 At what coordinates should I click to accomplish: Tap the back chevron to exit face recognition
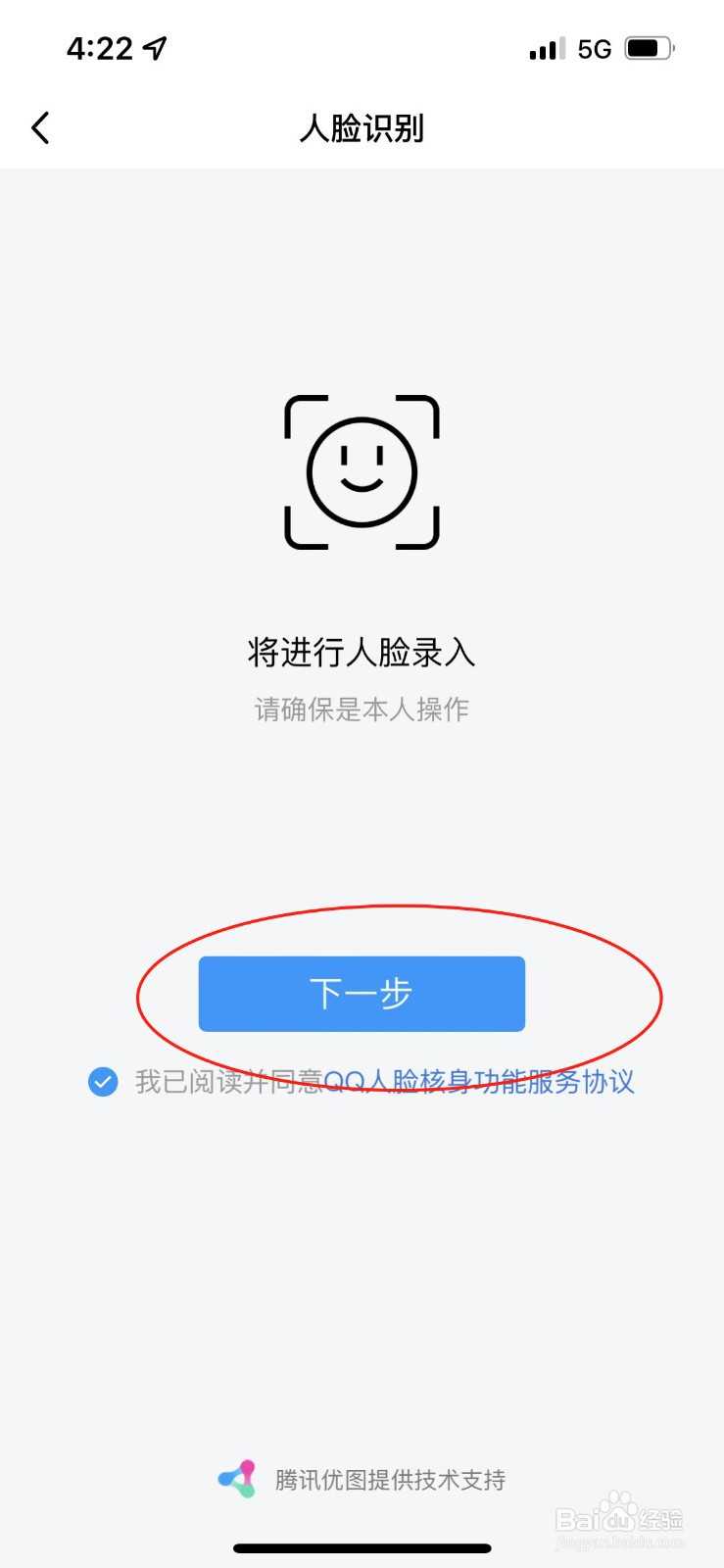coord(39,127)
